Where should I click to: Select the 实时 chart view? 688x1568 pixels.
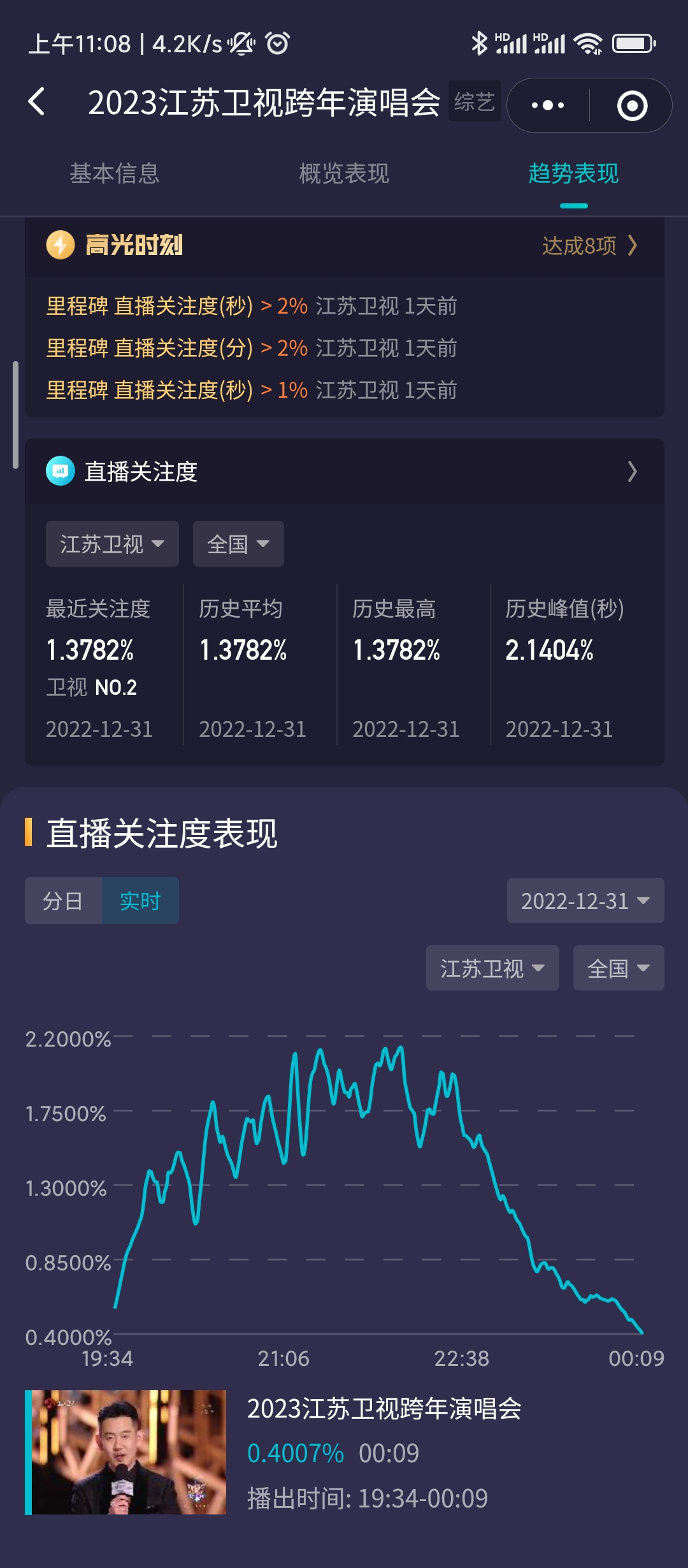coord(140,901)
